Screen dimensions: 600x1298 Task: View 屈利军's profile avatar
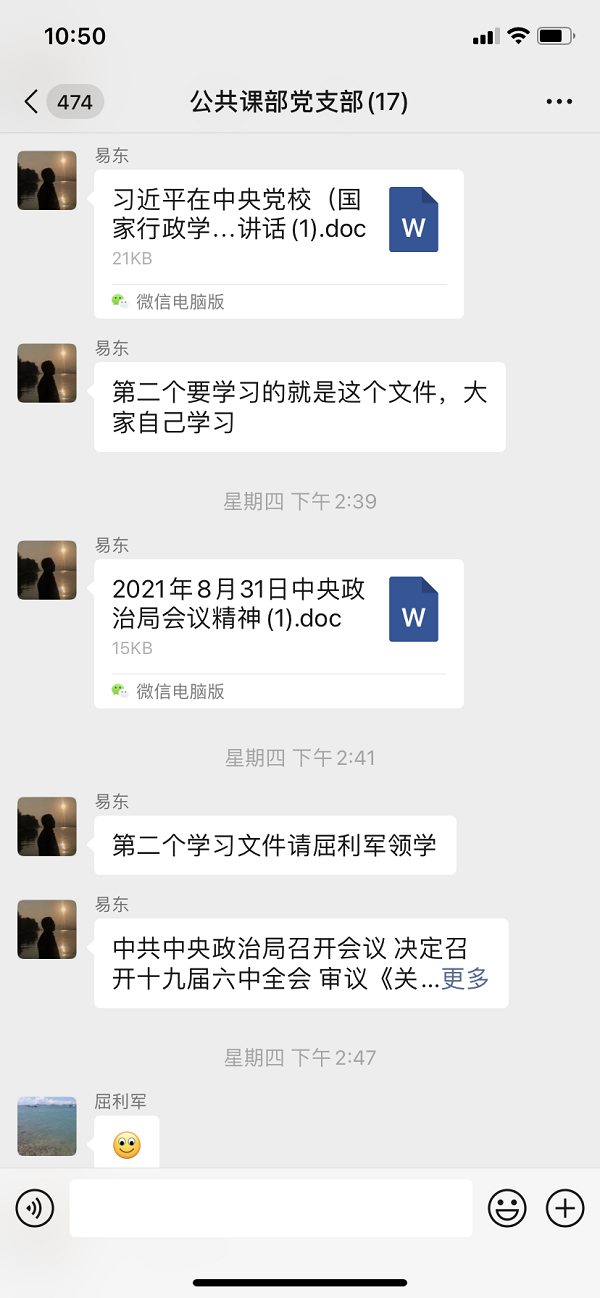(x=47, y=1125)
